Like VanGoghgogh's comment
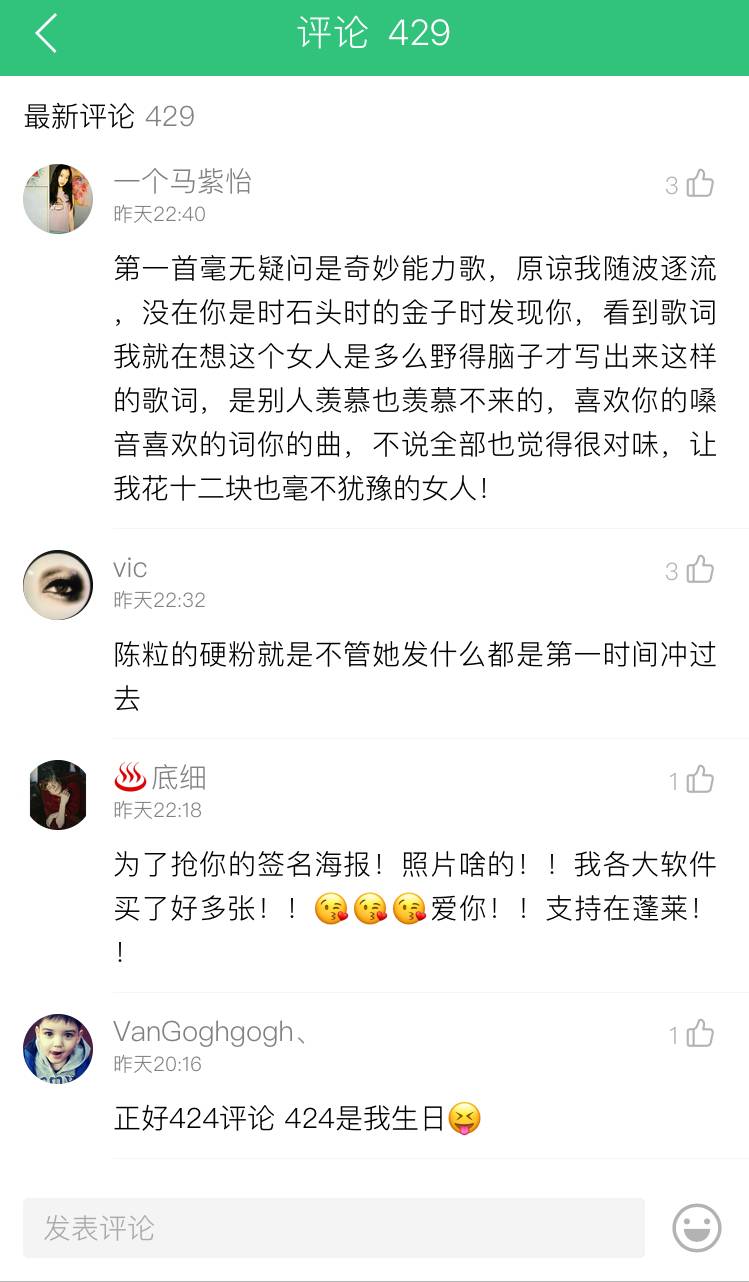This screenshot has width=749, height=1282. 700,1034
